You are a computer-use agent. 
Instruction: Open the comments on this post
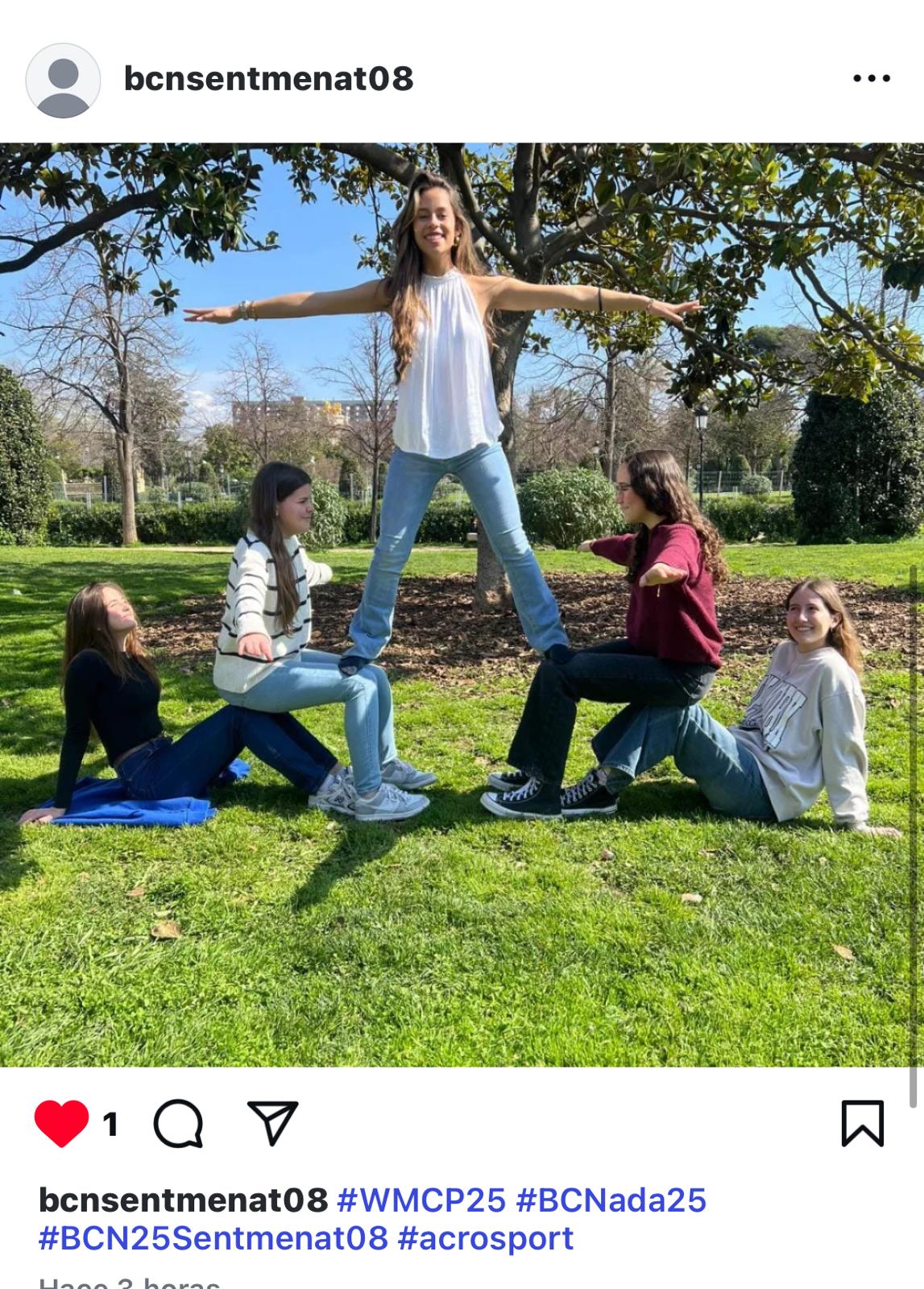click(177, 1123)
